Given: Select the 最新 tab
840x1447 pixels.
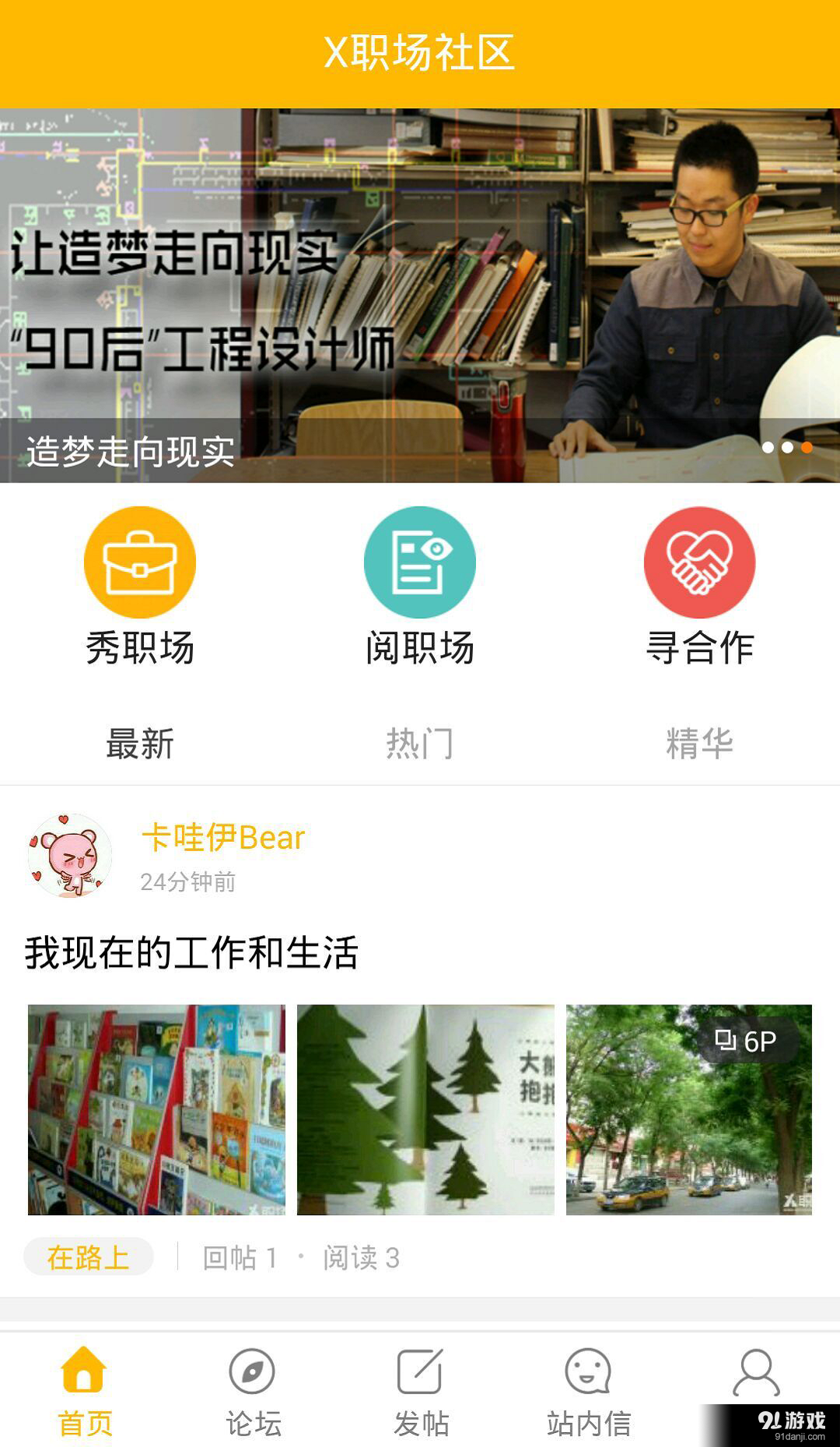Looking at the screenshot, I should point(140,743).
